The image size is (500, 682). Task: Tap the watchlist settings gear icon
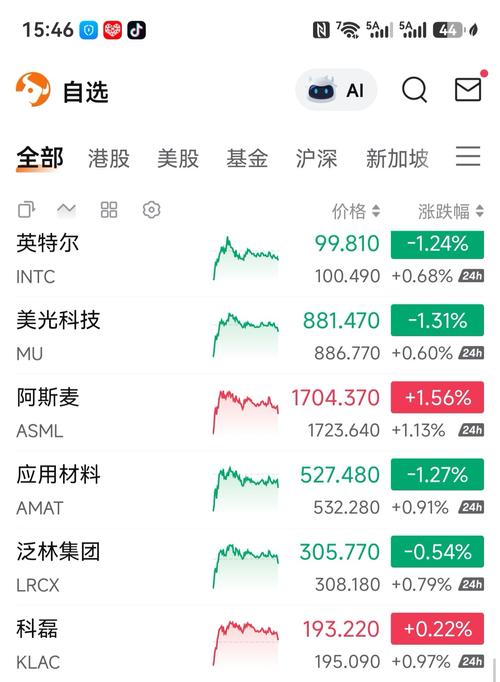151,210
